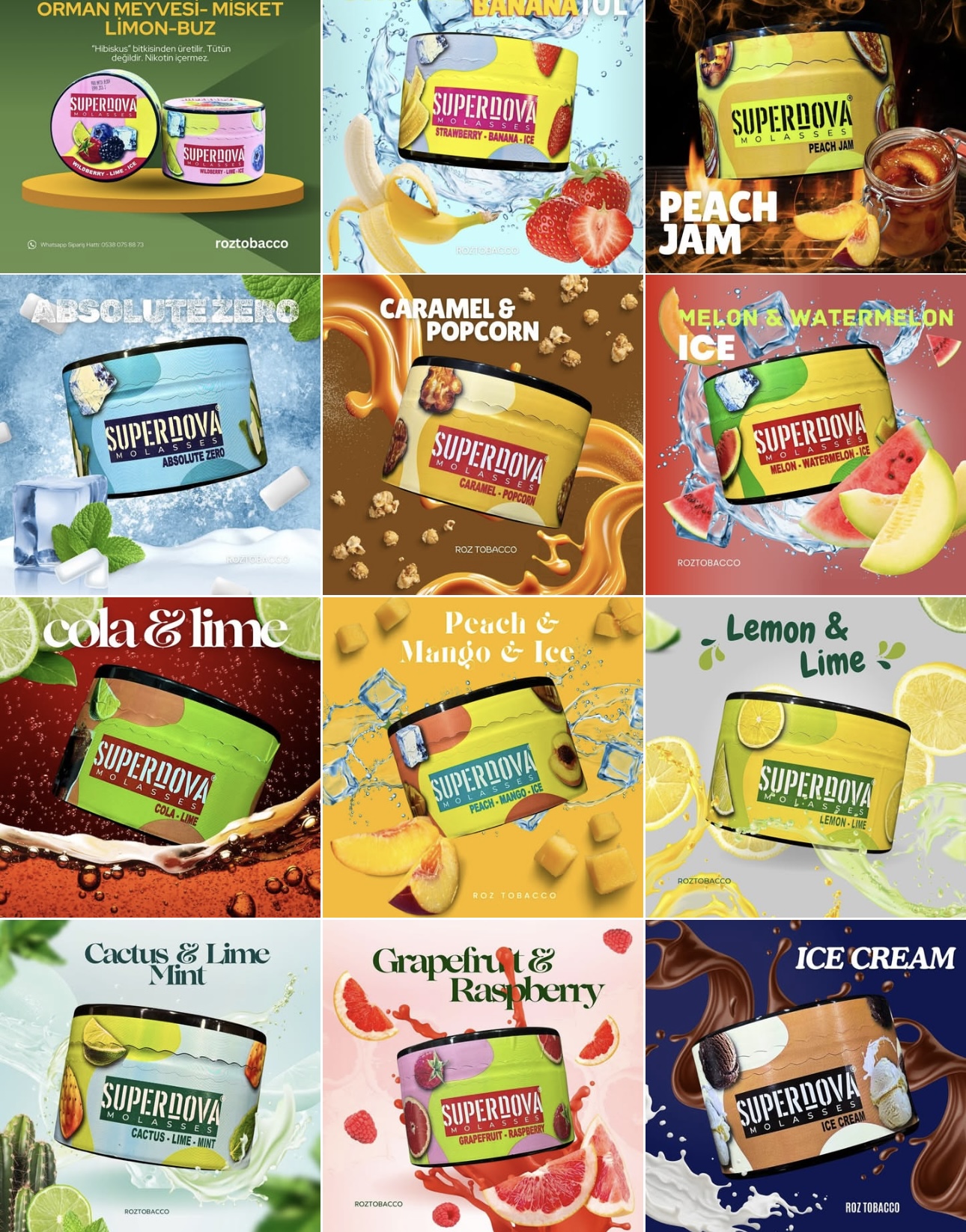
Task: Open the Melon & Watermelon Ice post
Action: point(806,435)
